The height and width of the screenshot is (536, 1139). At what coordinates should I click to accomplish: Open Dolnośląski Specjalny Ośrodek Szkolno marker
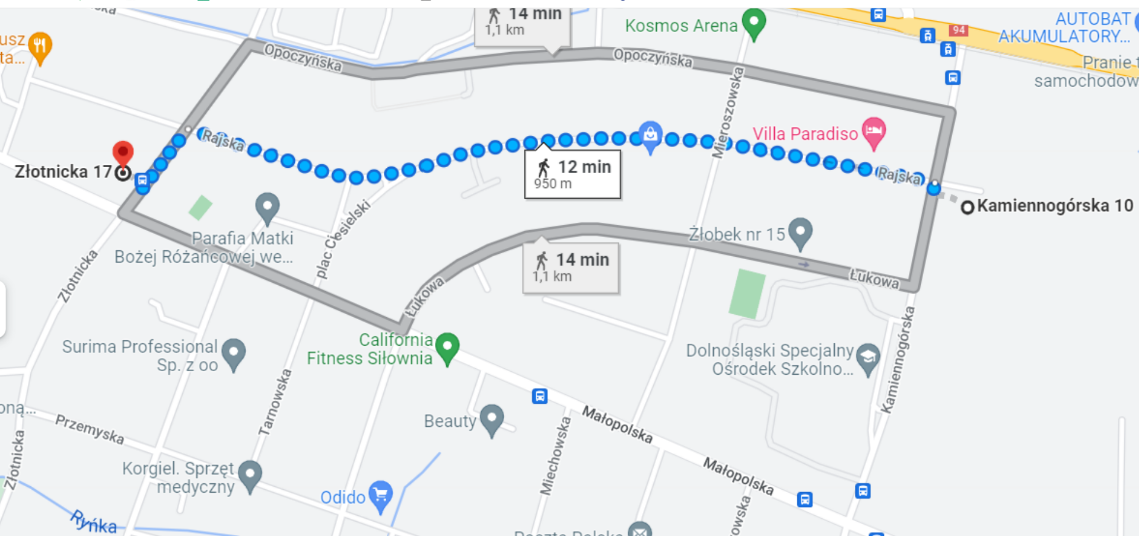tap(868, 355)
